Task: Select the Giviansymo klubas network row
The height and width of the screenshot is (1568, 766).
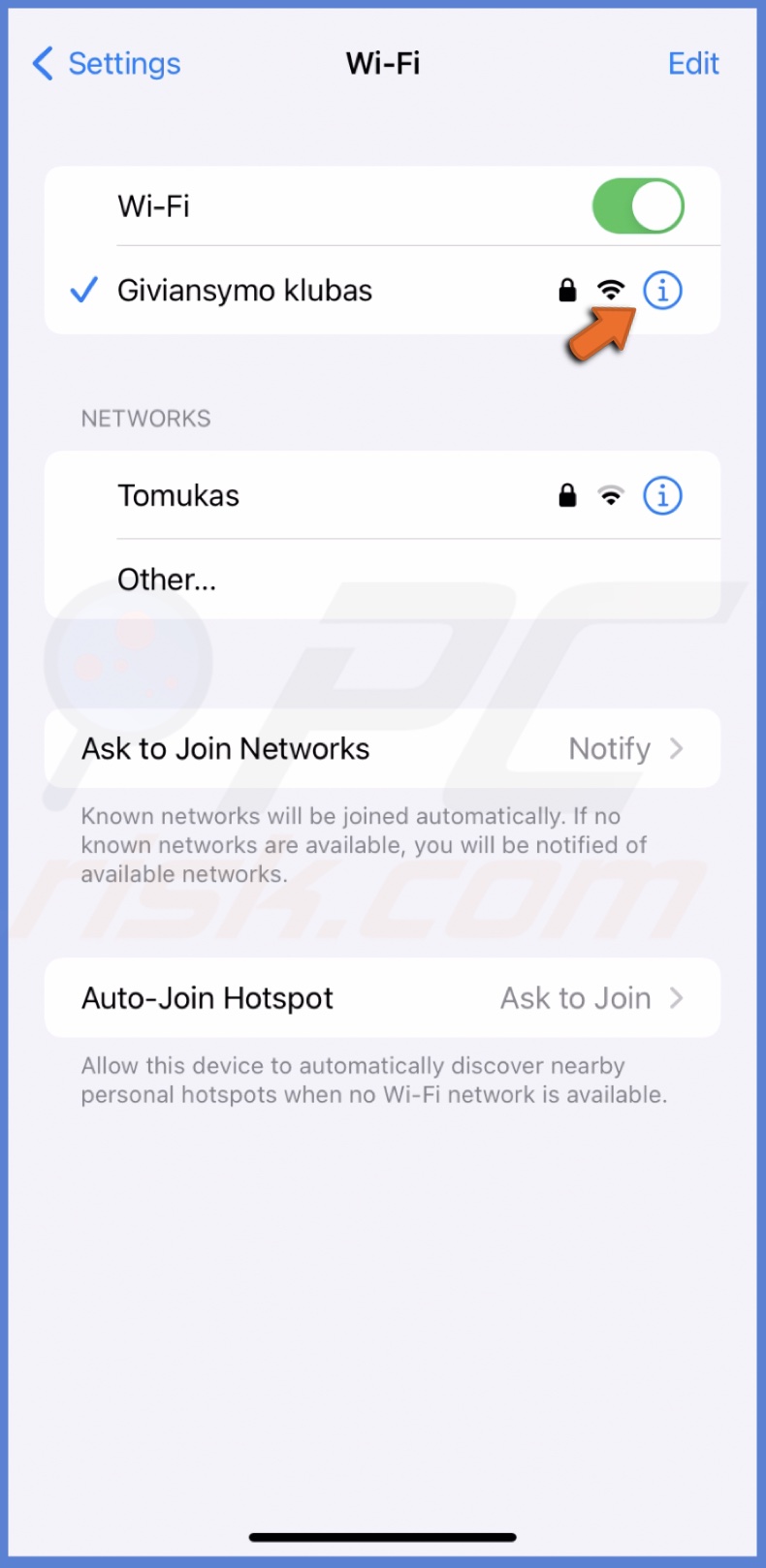Action: tap(291, 290)
